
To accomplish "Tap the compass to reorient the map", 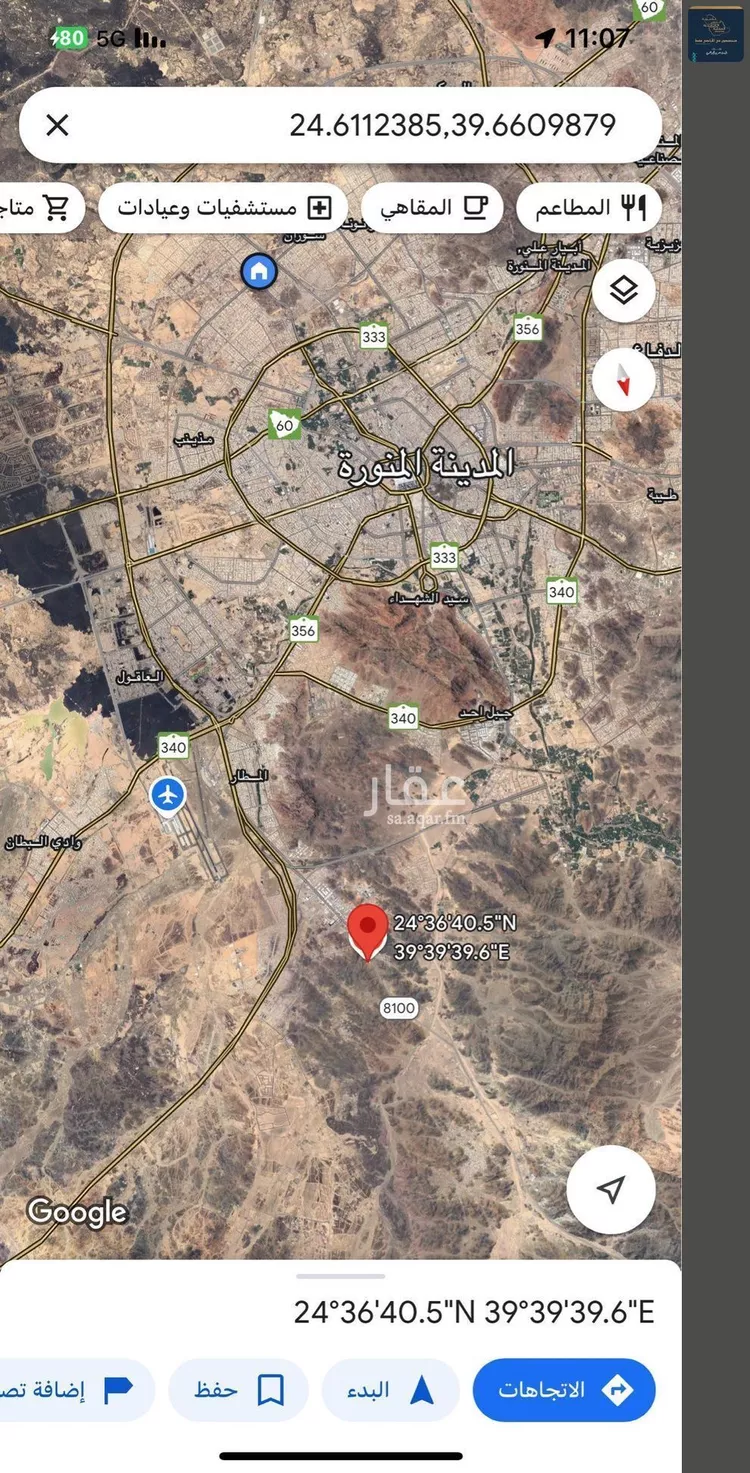I will [624, 380].
